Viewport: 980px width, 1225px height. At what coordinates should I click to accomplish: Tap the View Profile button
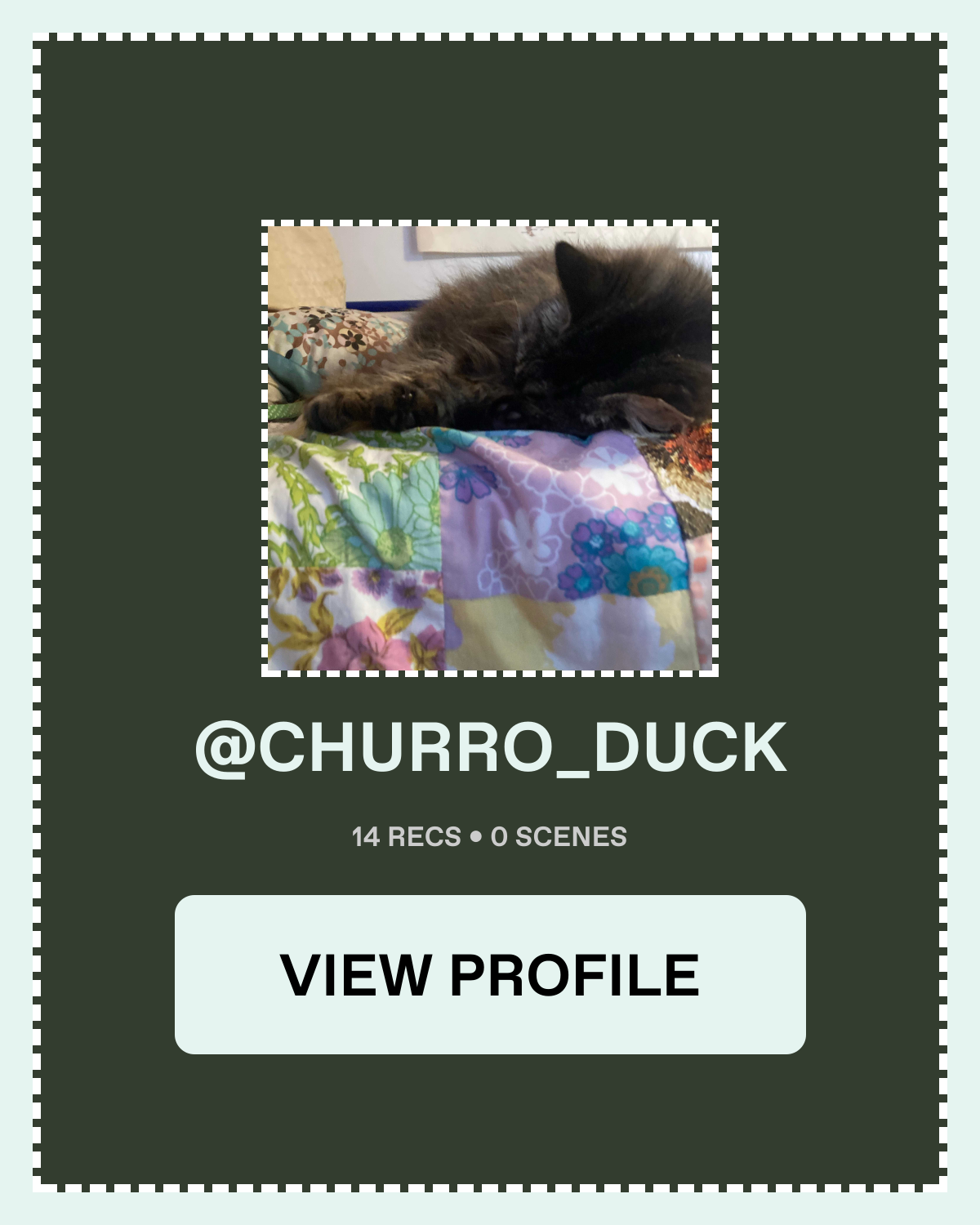pos(490,974)
